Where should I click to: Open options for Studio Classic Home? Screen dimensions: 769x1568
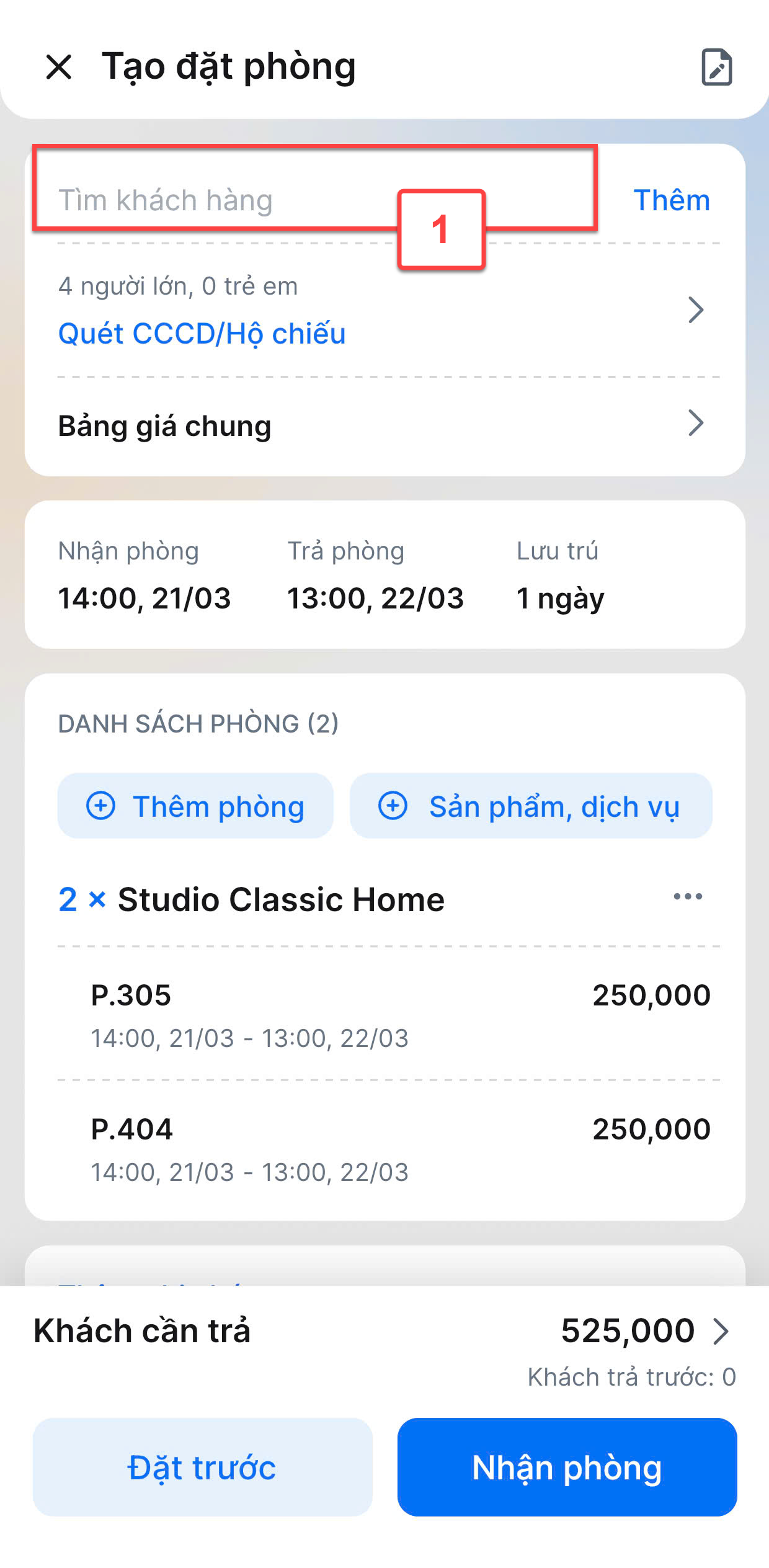tap(688, 897)
